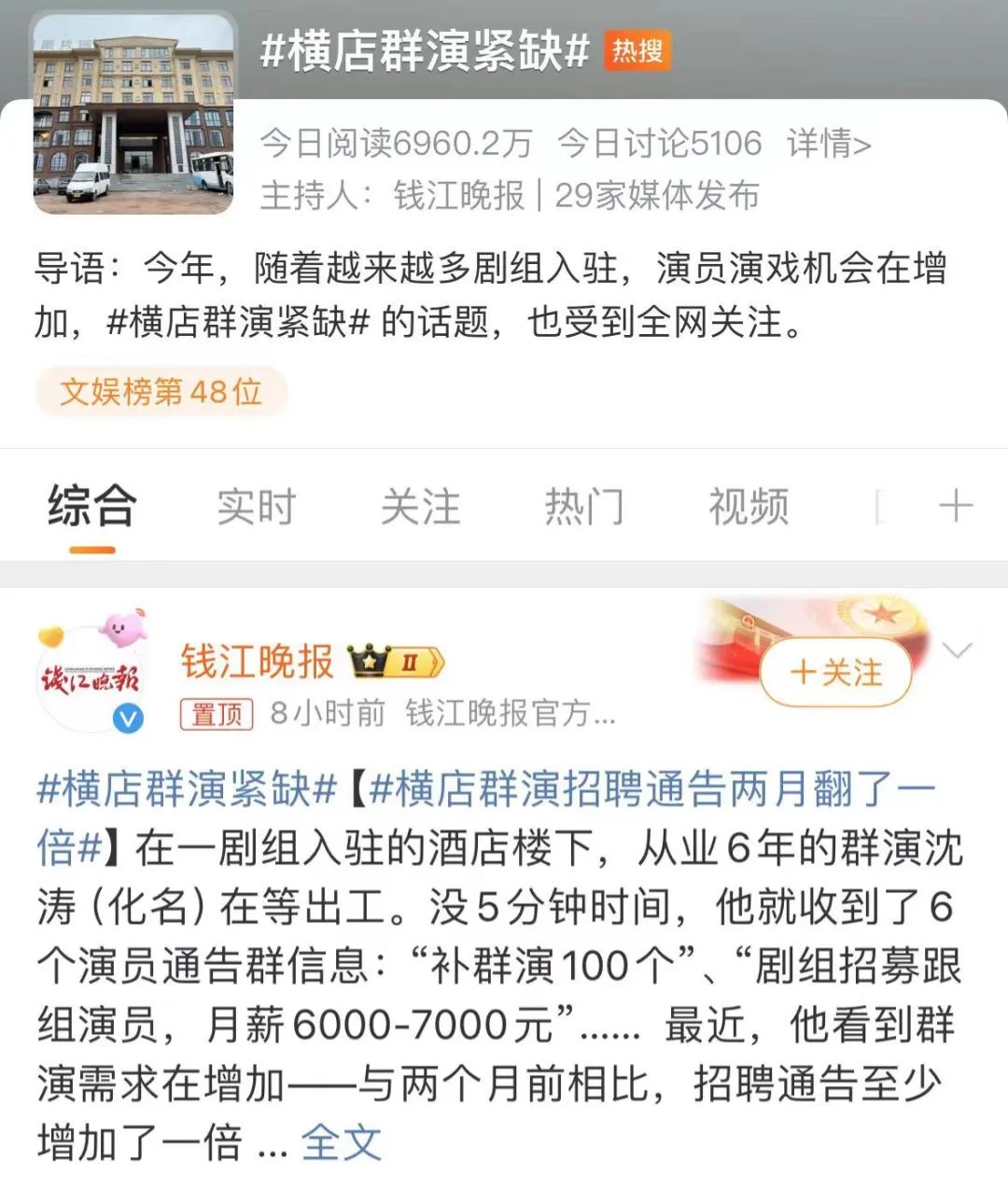This screenshot has height=1187, width=1008.
Task: Open the 详情 topic details link
Action: pos(828,144)
